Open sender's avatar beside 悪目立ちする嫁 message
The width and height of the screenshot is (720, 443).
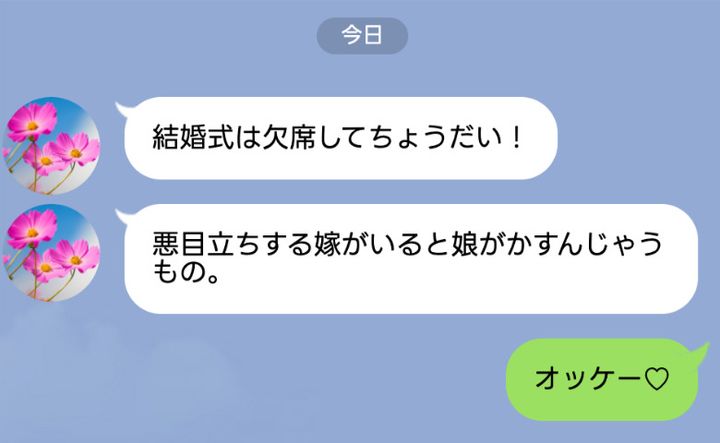point(53,252)
